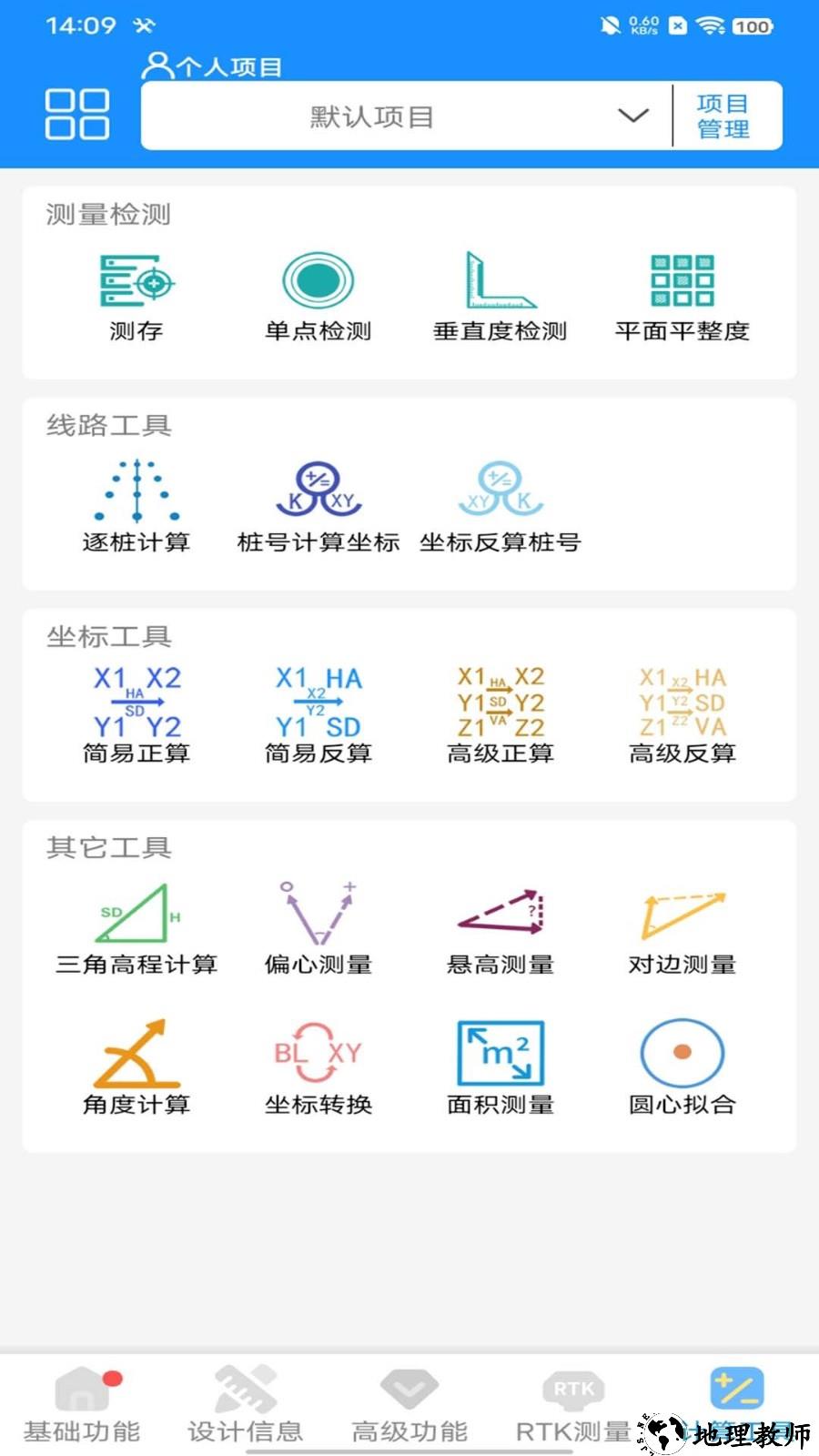The image size is (819, 1456).
Task: Tap 项目管理 to manage projects
Action: tap(724, 116)
